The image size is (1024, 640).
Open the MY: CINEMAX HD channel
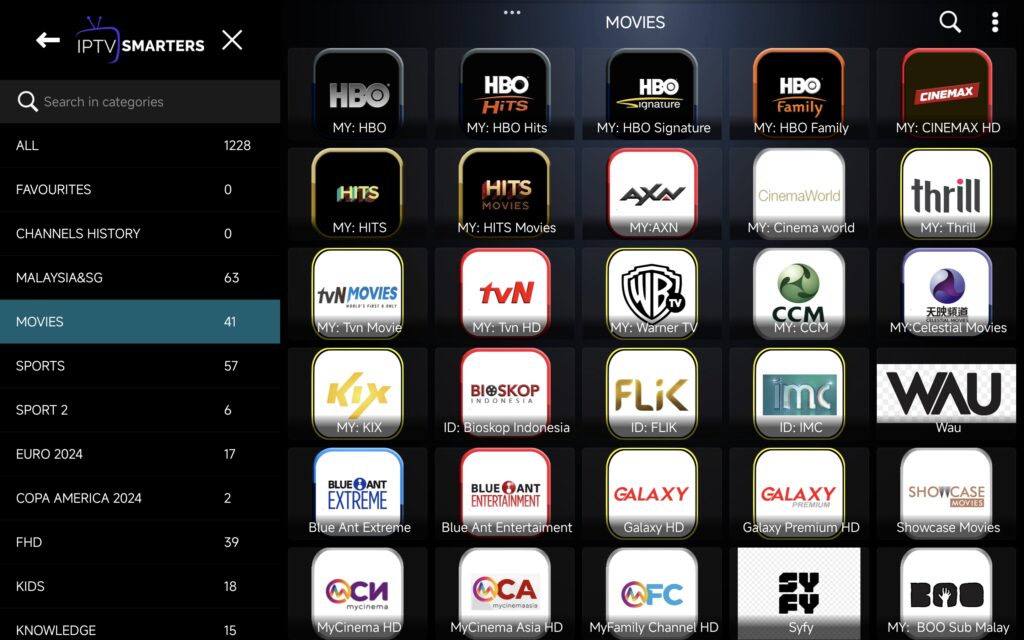[947, 93]
